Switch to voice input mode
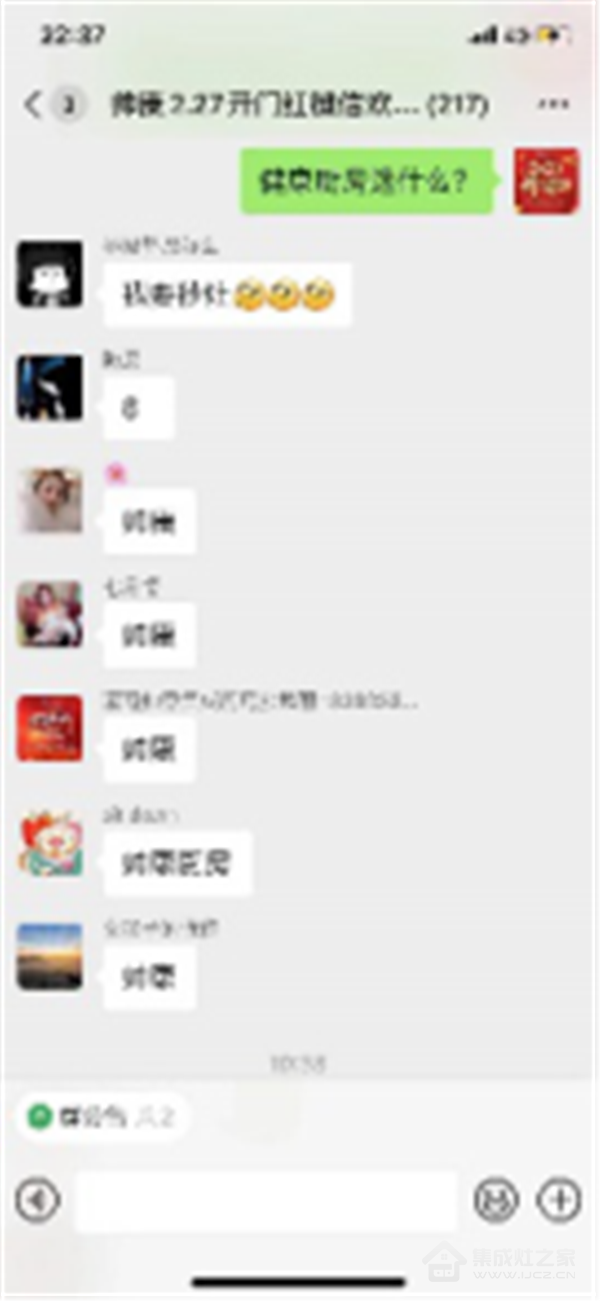Viewport: 600px width, 1301px height. point(38,1200)
